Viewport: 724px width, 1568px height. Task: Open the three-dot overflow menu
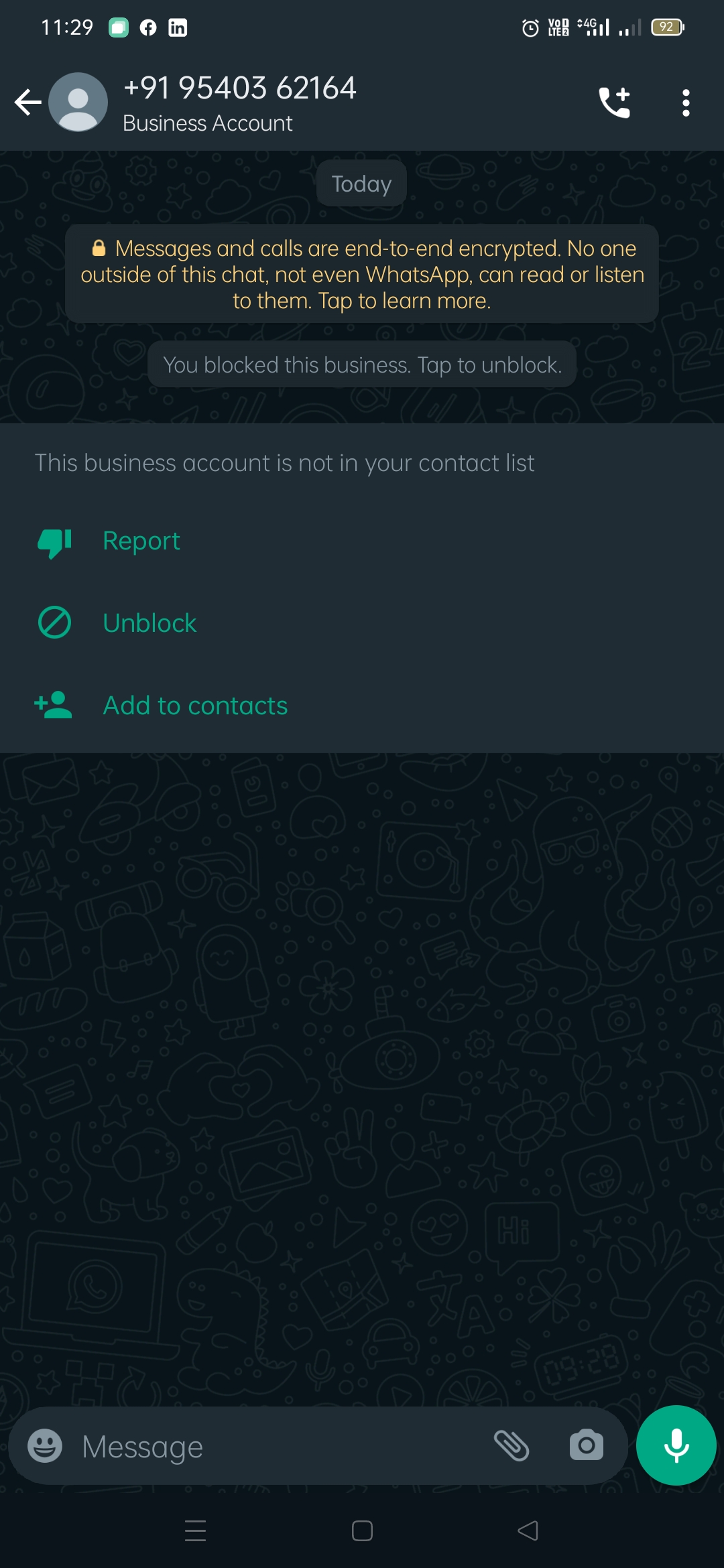tap(685, 103)
